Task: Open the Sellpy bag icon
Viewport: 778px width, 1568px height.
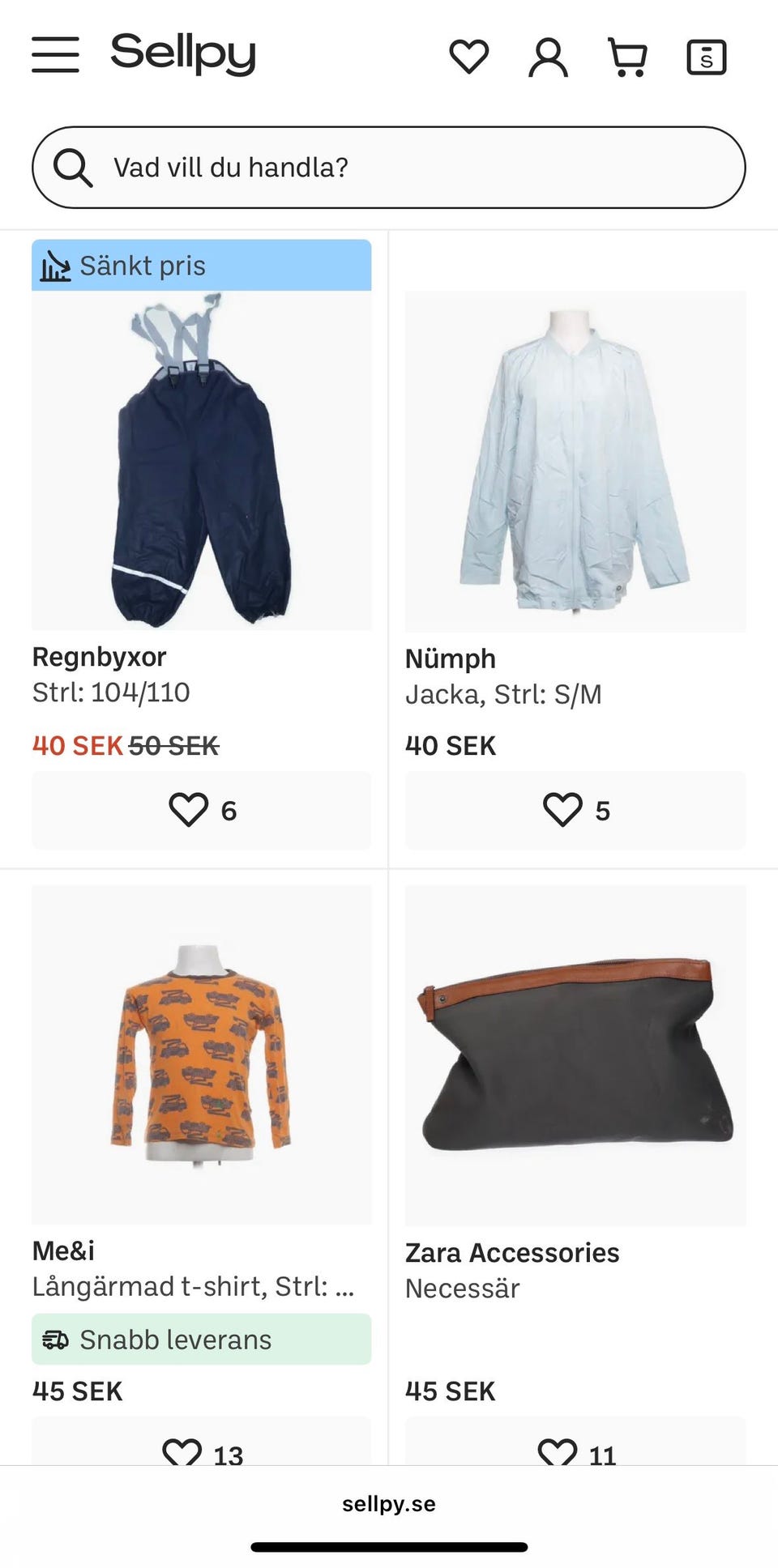Action: pyautogui.click(x=706, y=57)
